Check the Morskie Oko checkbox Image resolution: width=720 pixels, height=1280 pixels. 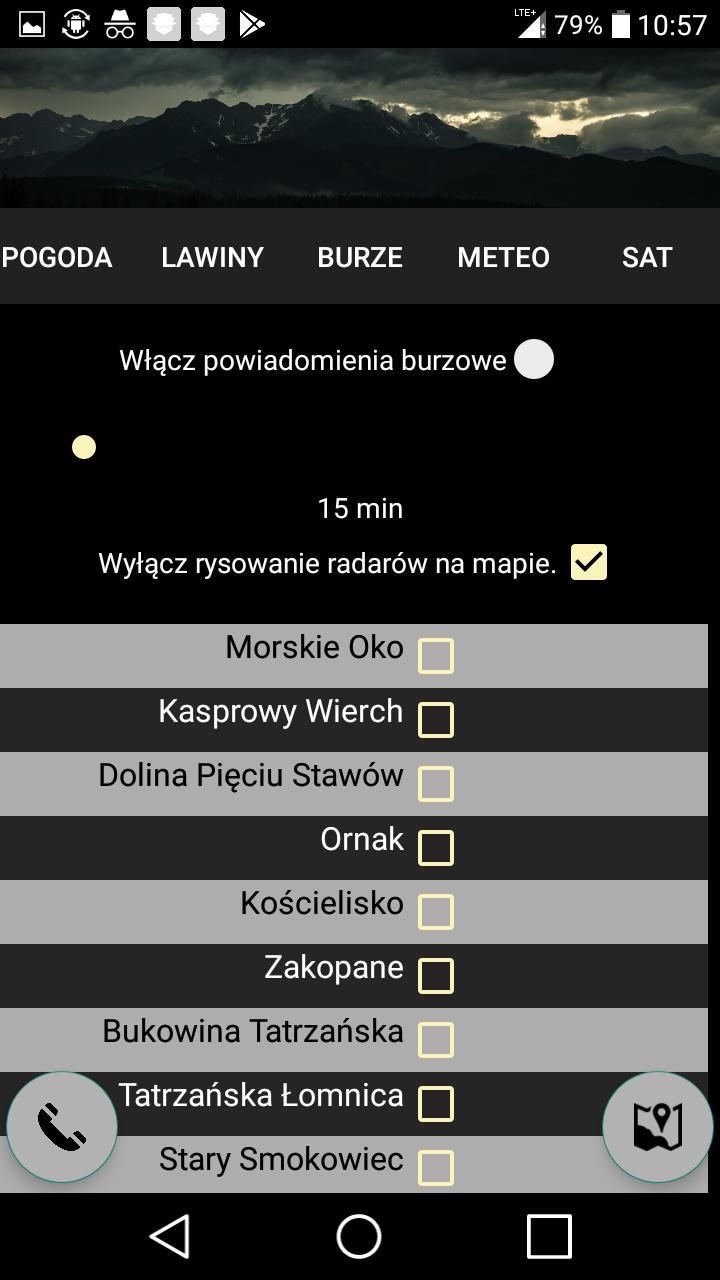435,656
